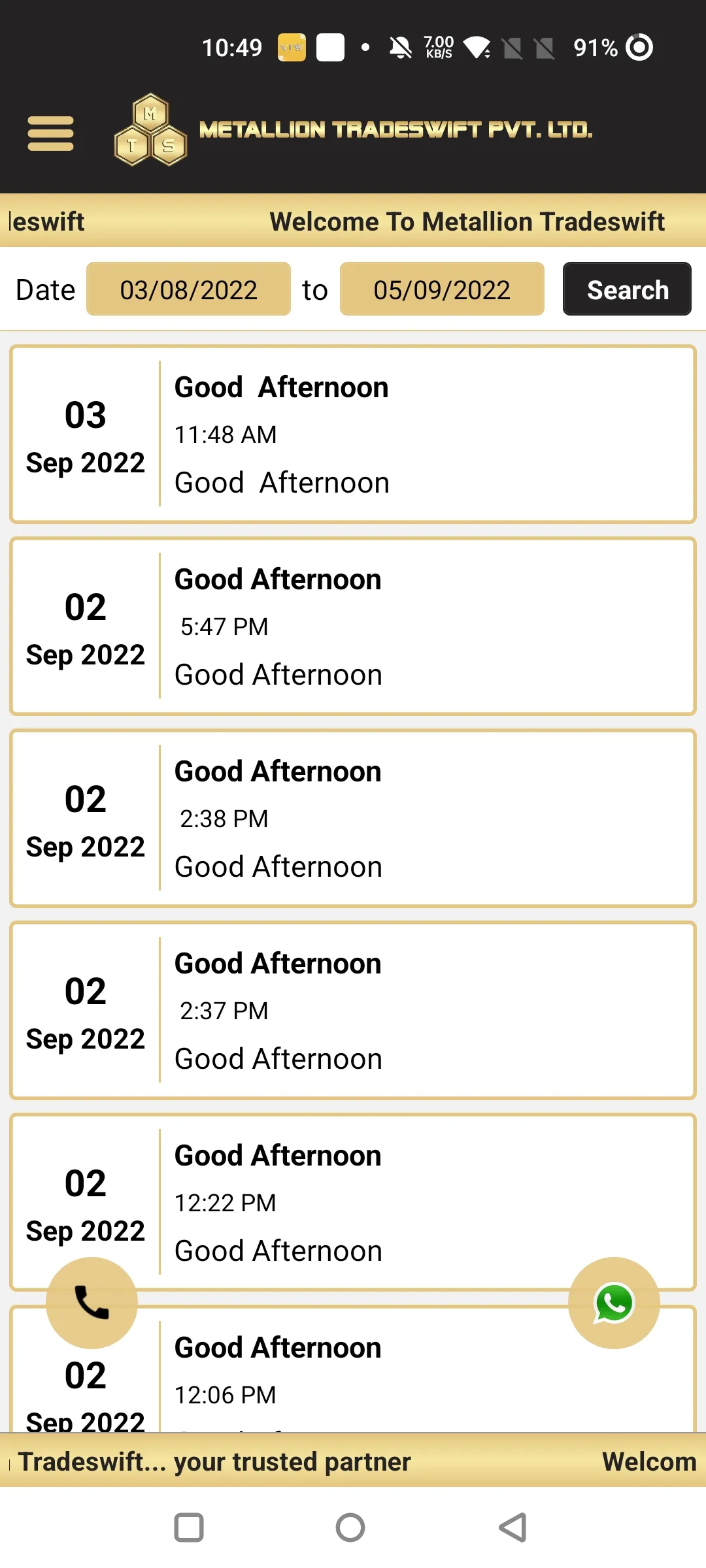
Task: Call via the floating phone button
Action: coord(92,1303)
